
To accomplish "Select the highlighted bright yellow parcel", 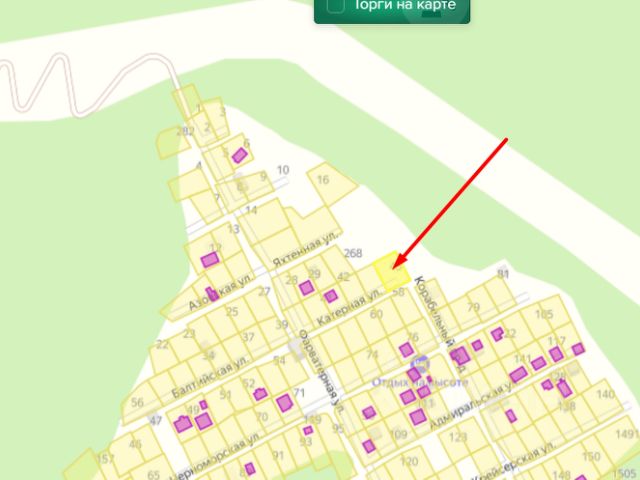I will click(388, 272).
